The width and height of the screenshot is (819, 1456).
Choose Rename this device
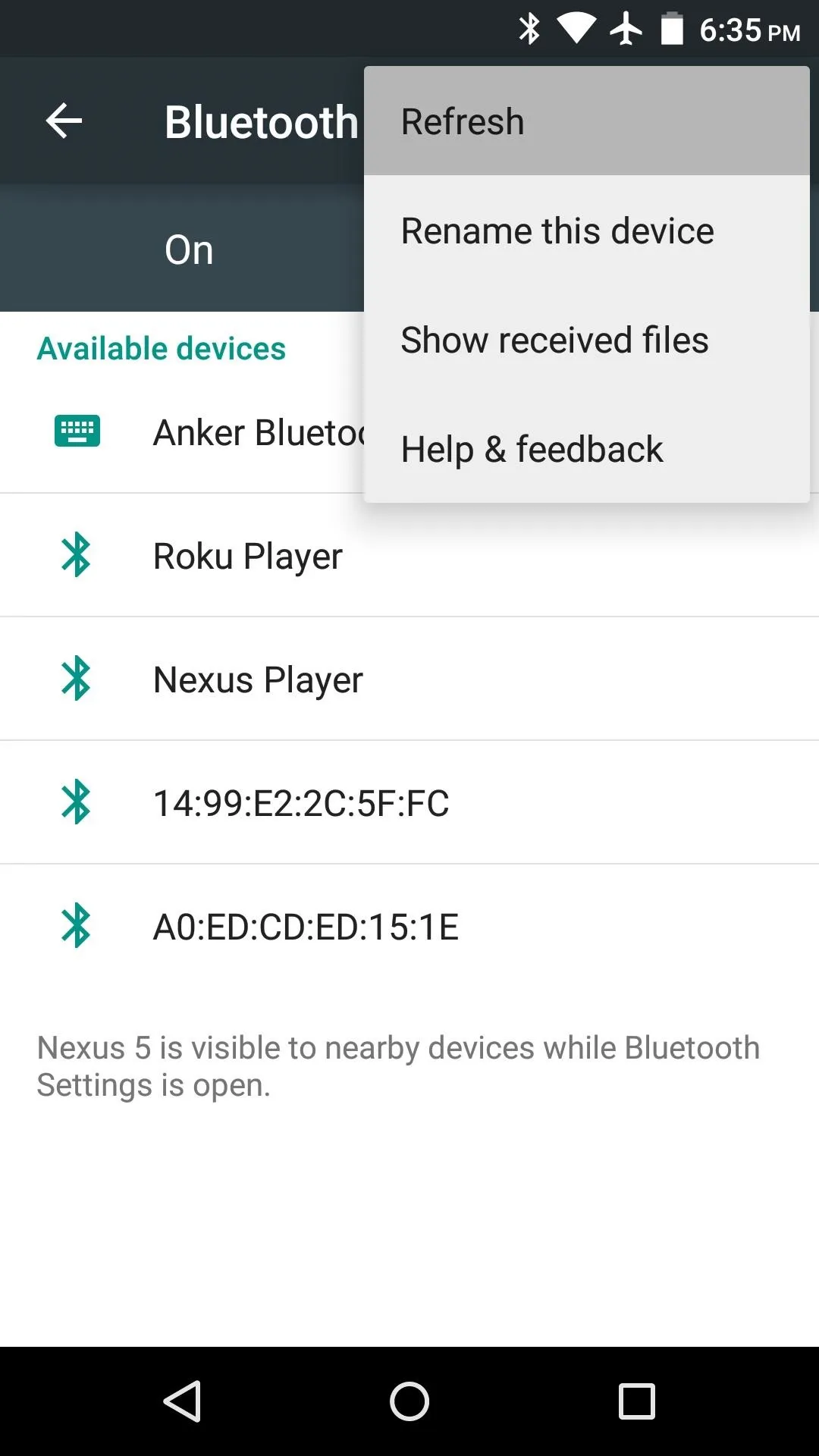(x=585, y=231)
